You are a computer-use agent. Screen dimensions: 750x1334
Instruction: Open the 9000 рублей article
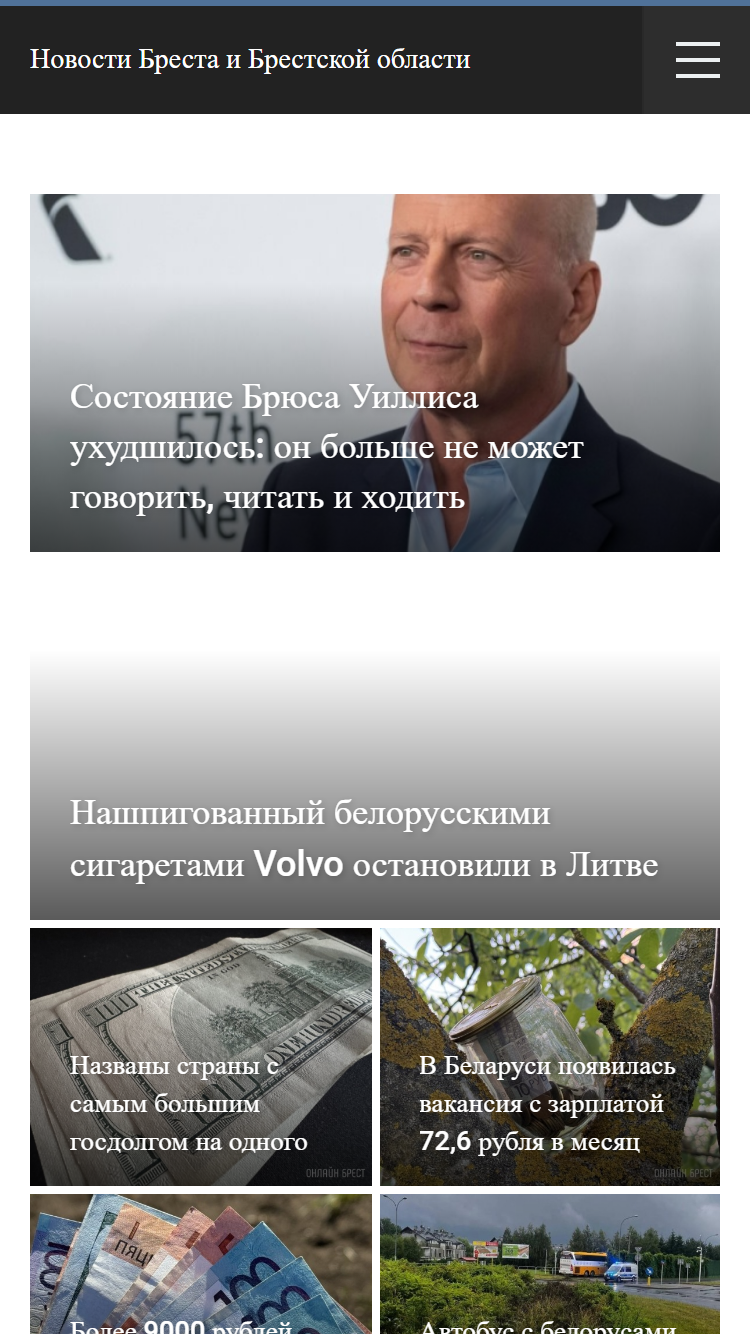(x=201, y=1264)
